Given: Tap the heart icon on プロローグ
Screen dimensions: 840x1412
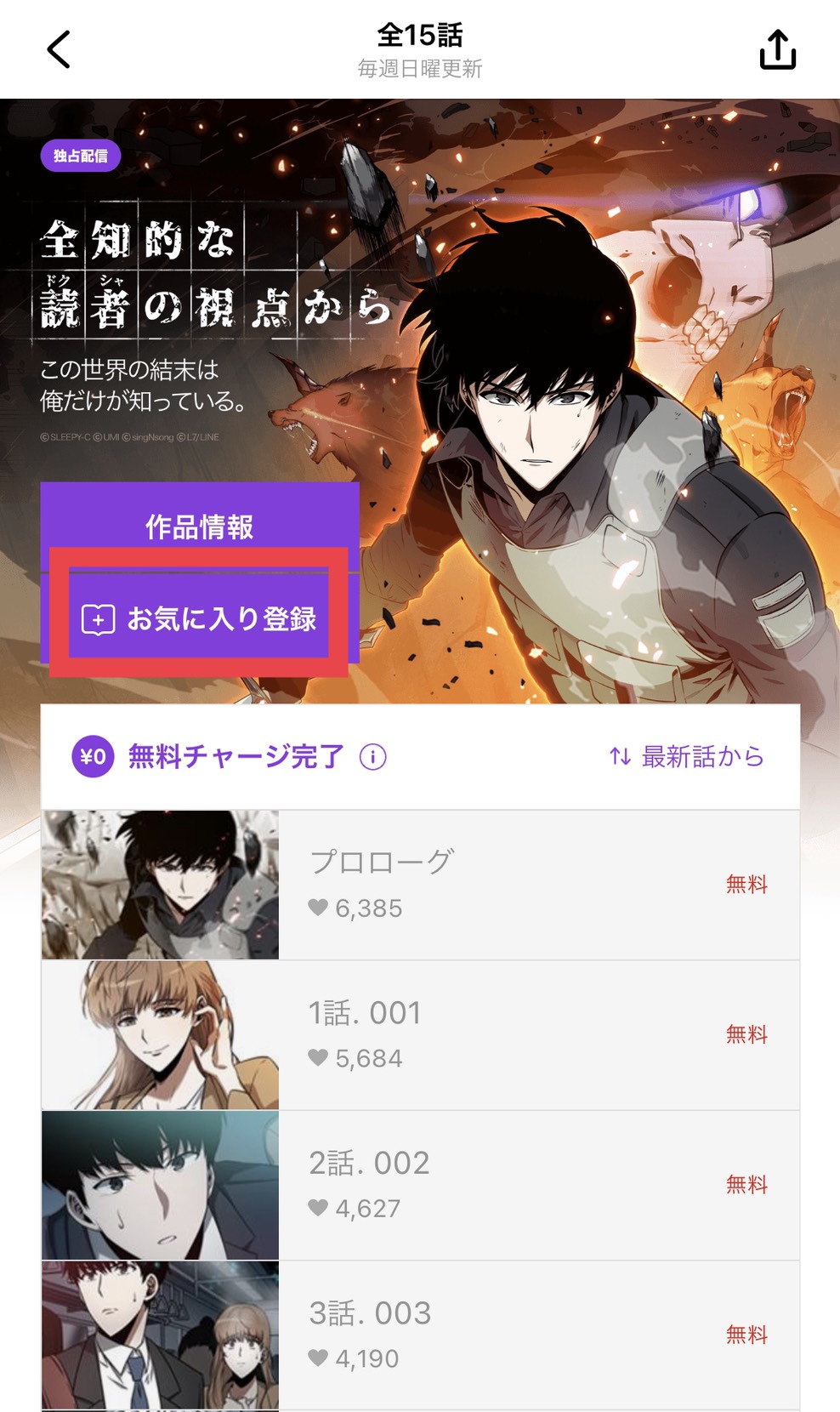Looking at the screenshot, I should point(318,908).
